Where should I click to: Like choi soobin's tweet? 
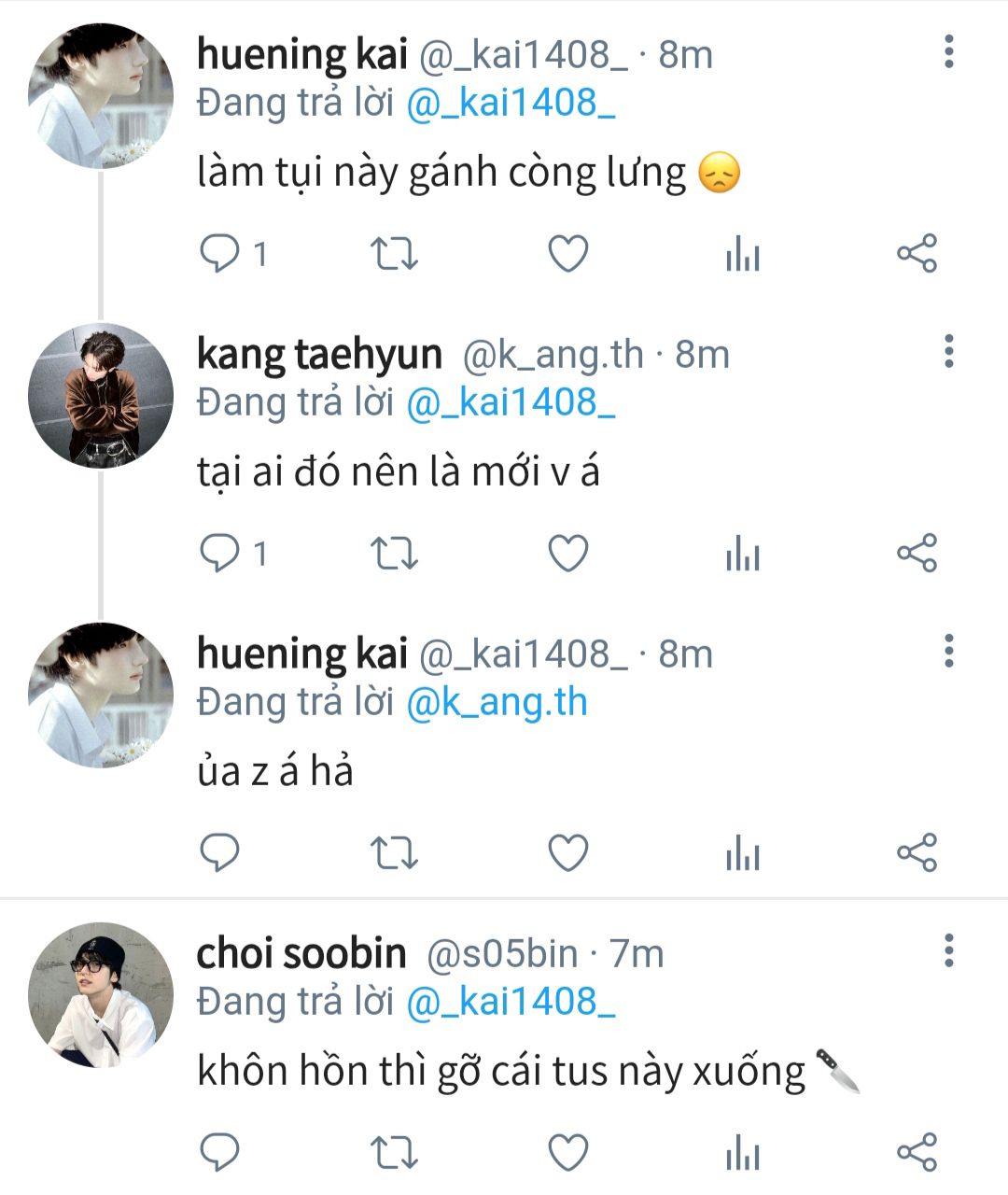(567, 1152)
